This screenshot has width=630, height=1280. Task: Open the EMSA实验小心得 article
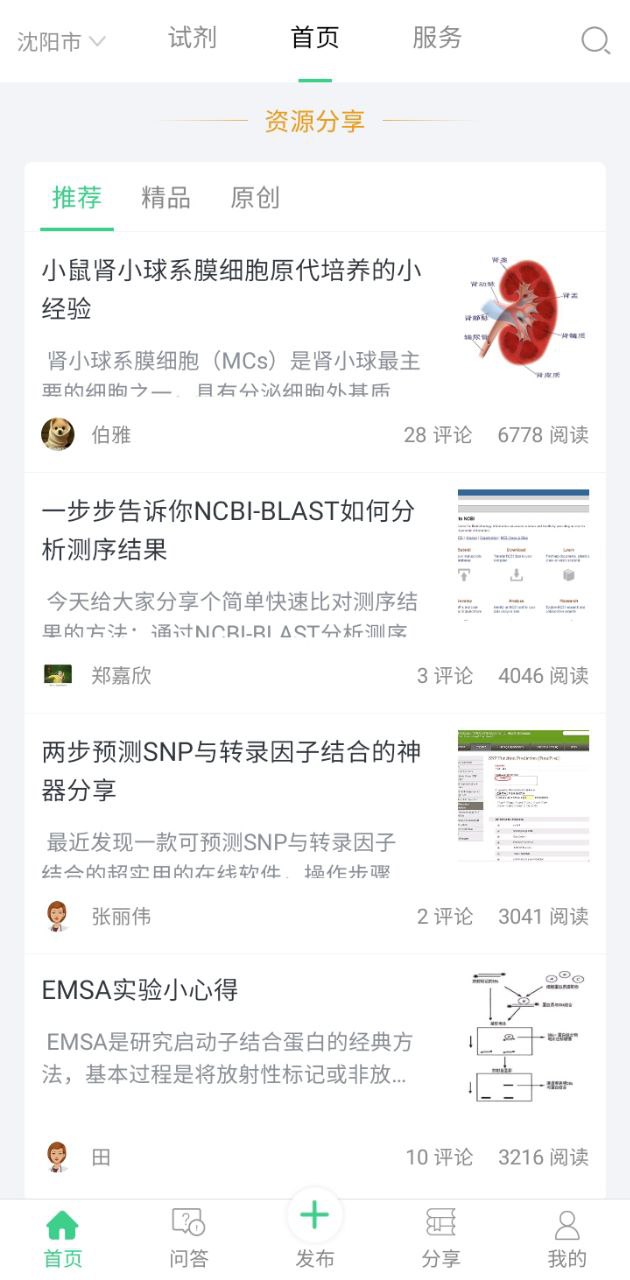tap(140, 990)
